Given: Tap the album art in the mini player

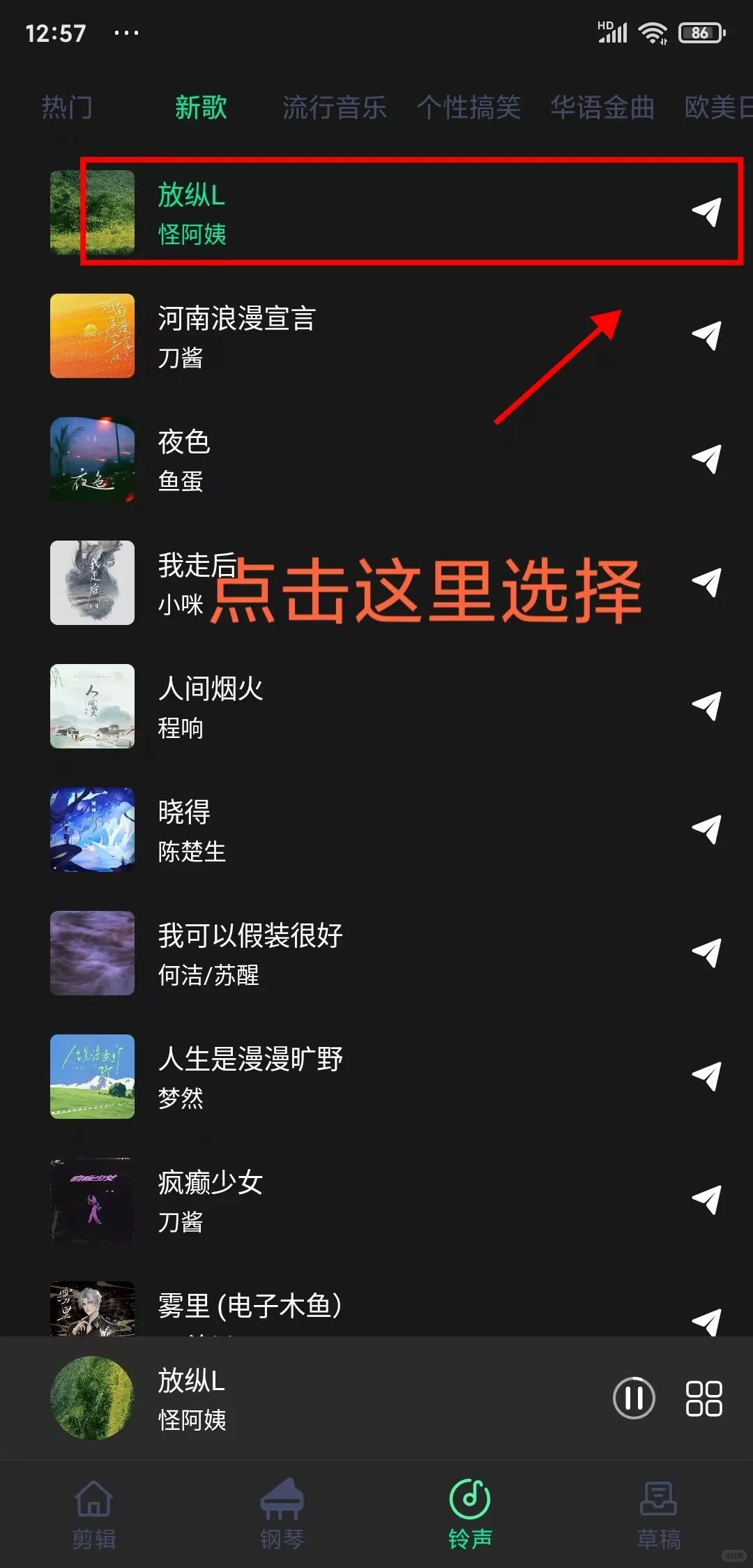Looking at the screenshot, I should click(93, 1398).
